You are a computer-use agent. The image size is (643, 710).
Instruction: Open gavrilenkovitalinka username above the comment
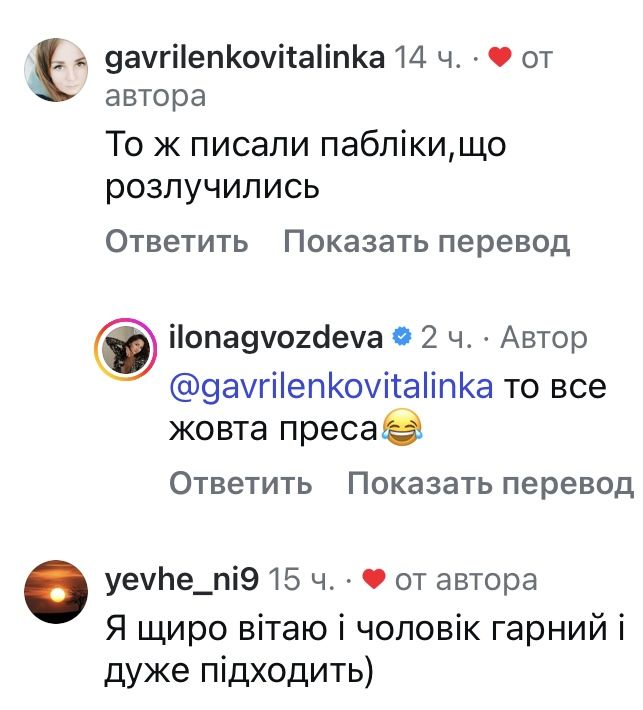coord(244,57)
